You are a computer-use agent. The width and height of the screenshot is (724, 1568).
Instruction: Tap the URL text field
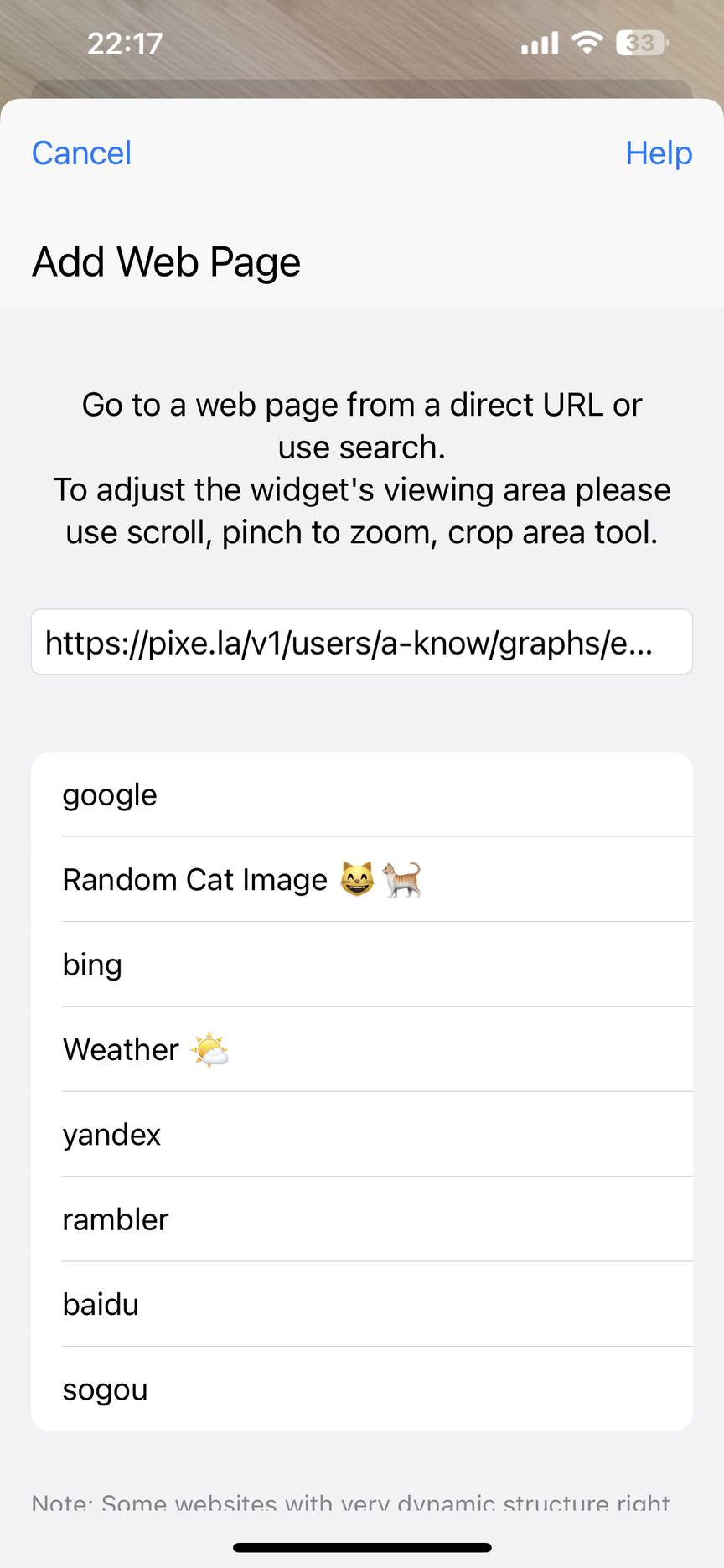362,642
